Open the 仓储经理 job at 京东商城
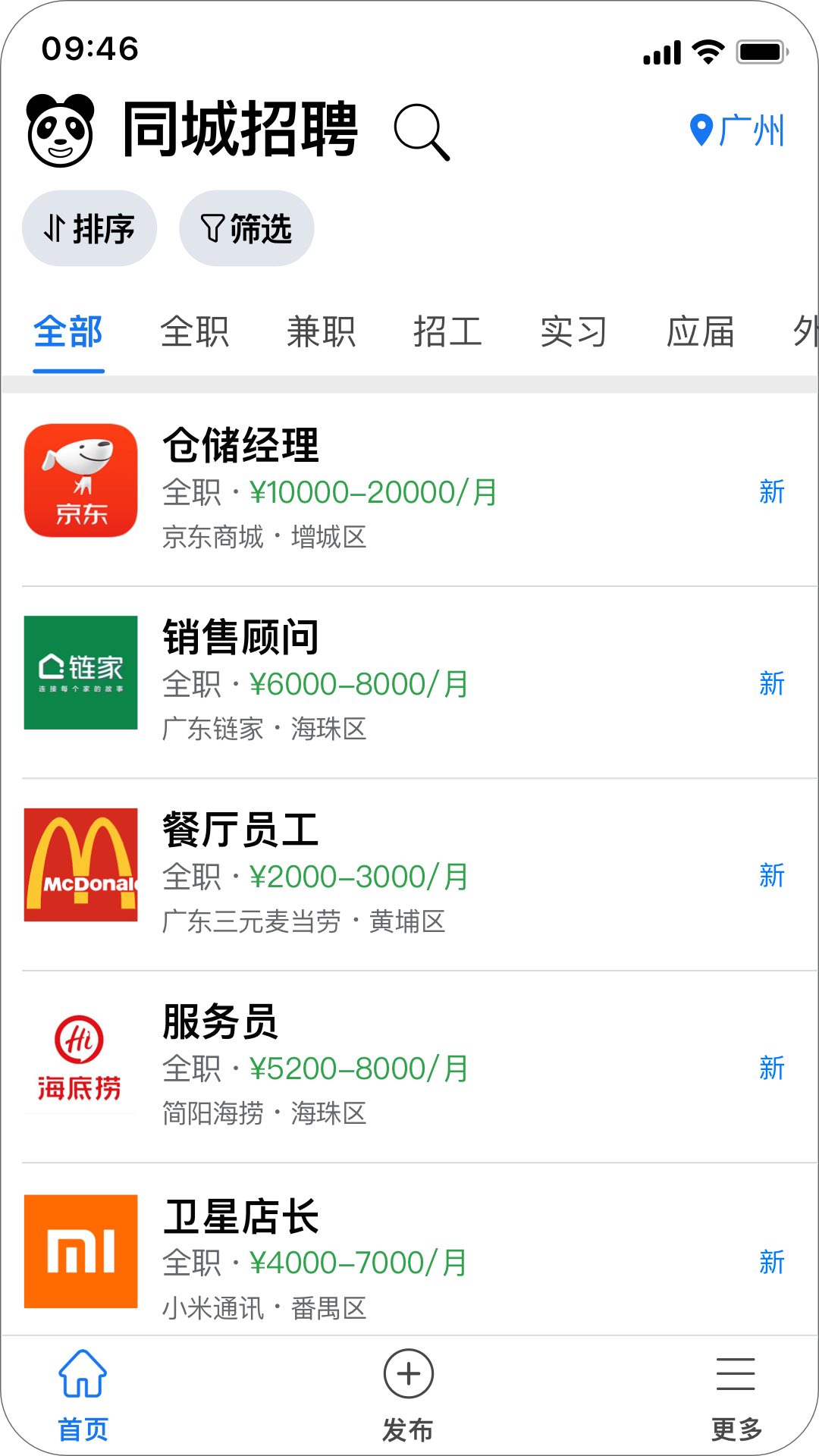The height and width of the screenshot is (1456, 819). (409, 489)
